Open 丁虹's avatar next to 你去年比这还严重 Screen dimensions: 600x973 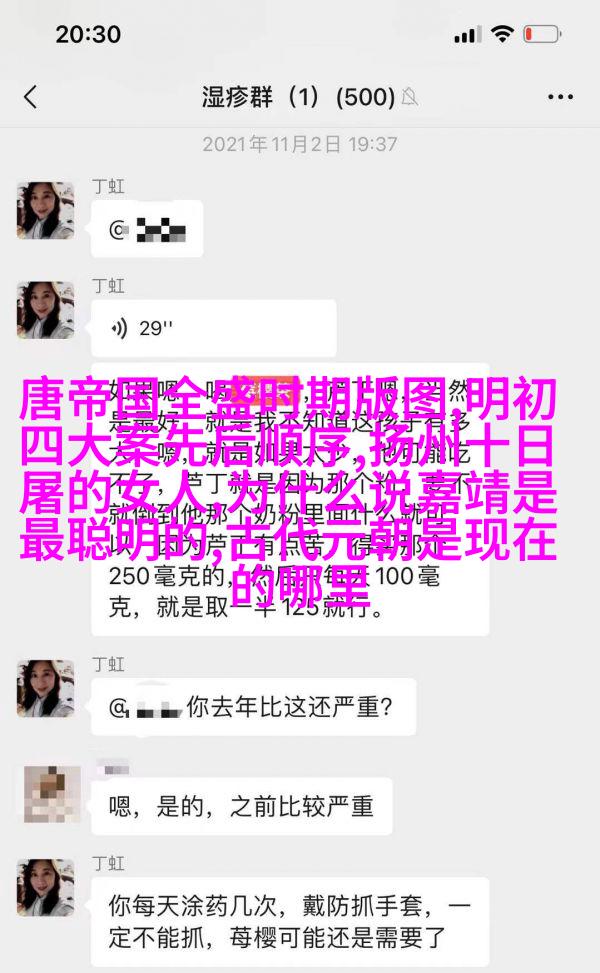coord(46,688)
